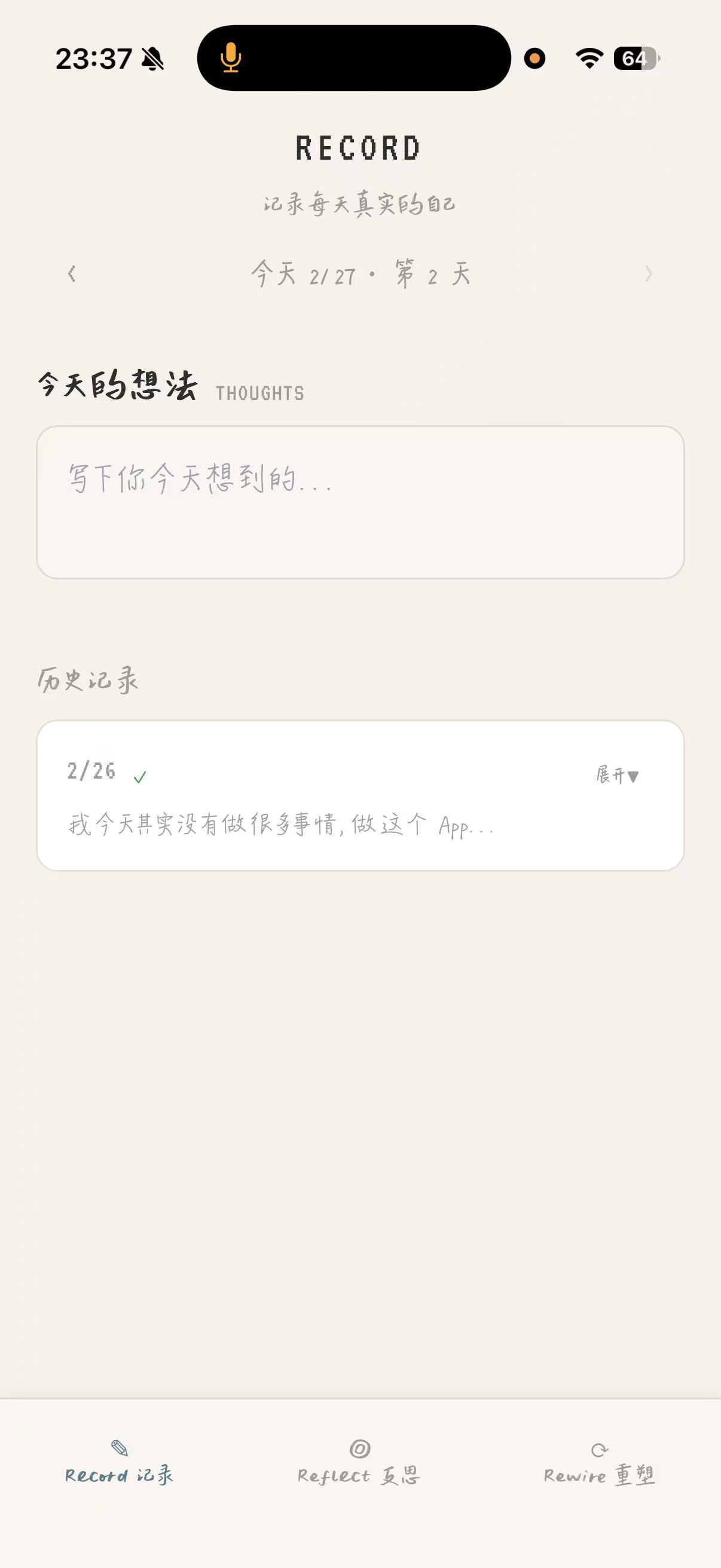The width and height of the screenshot is (721, 1568).
Task: Click the Wi-Fi icon in the status bar
Action: pyautogui.click(x=587, y=59)
